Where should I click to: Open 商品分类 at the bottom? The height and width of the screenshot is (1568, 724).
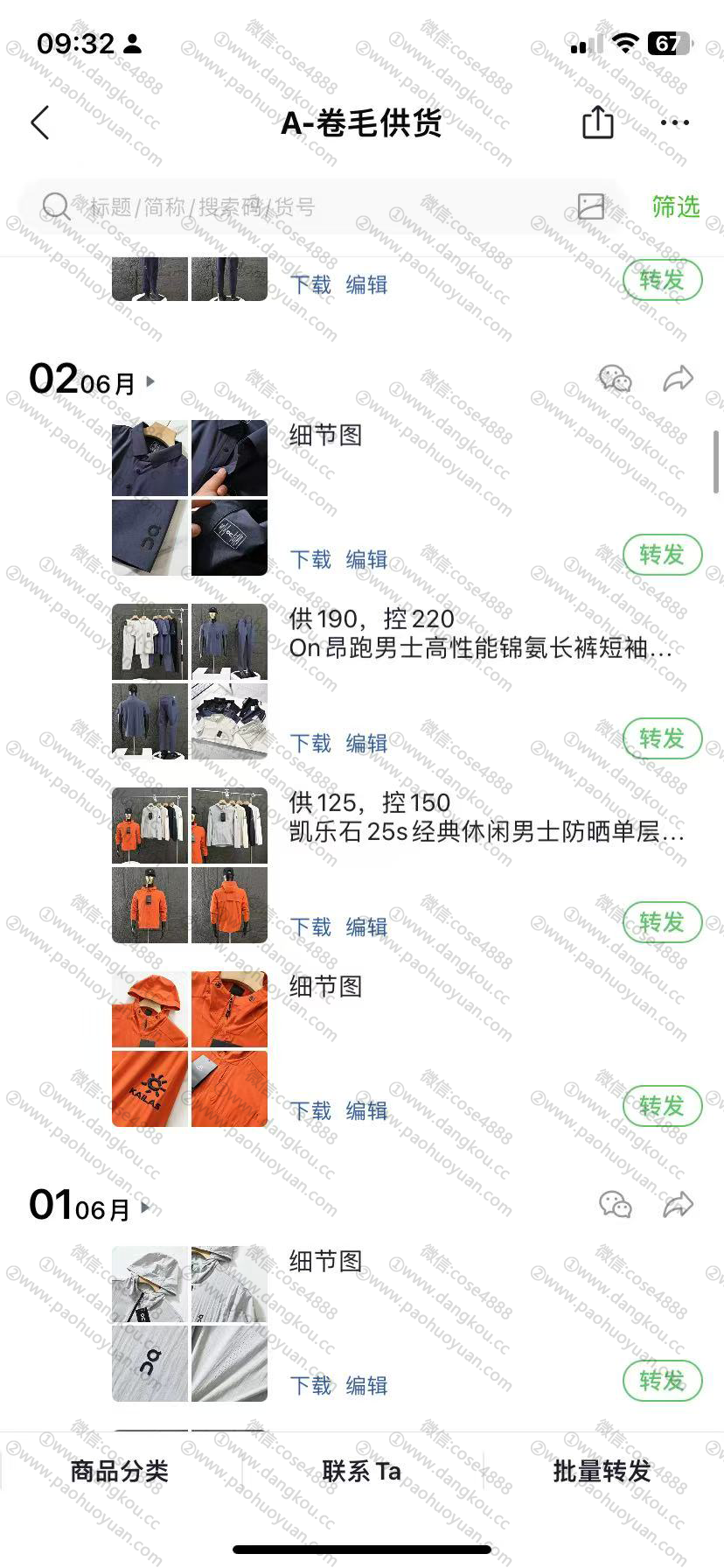tap(120, 1471)
